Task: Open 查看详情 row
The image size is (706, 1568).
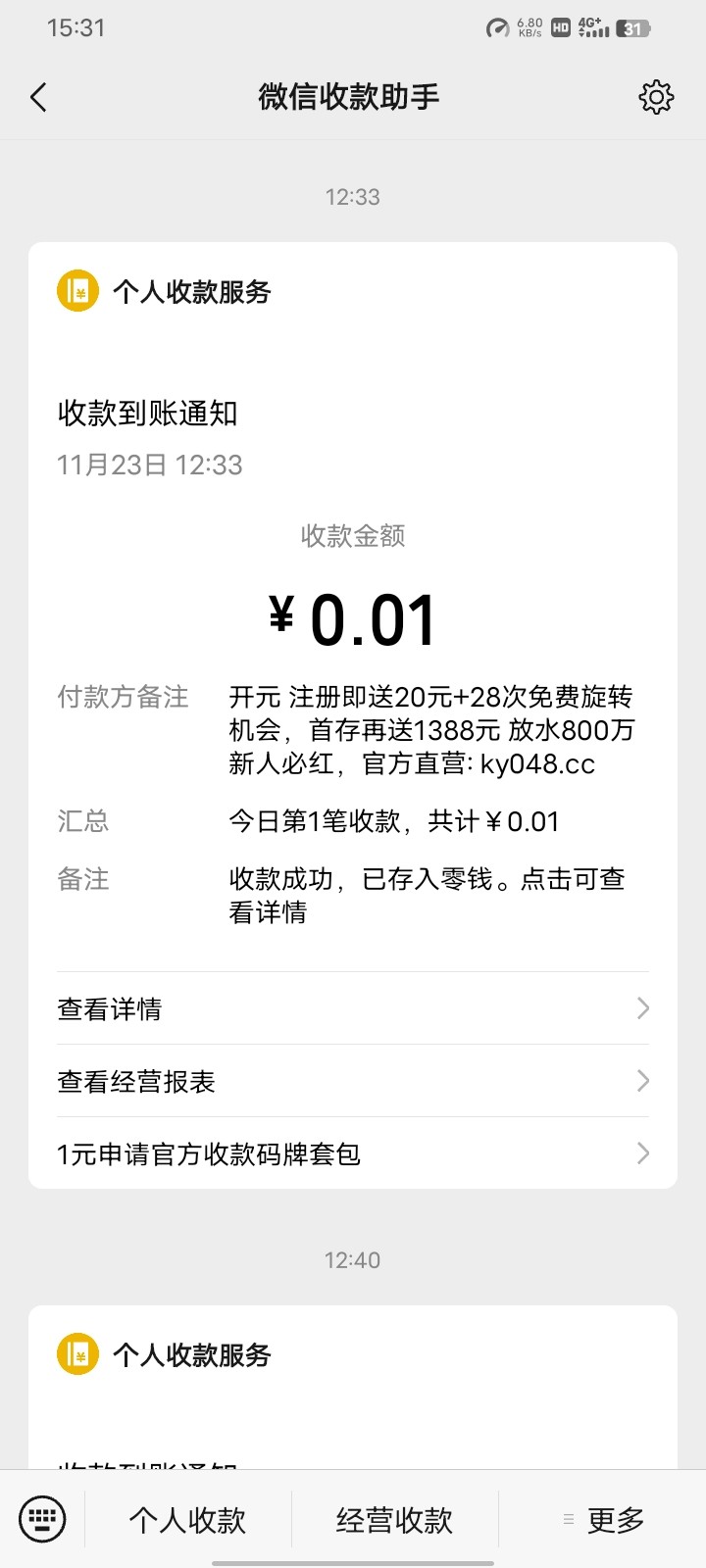Action: 353,1008
